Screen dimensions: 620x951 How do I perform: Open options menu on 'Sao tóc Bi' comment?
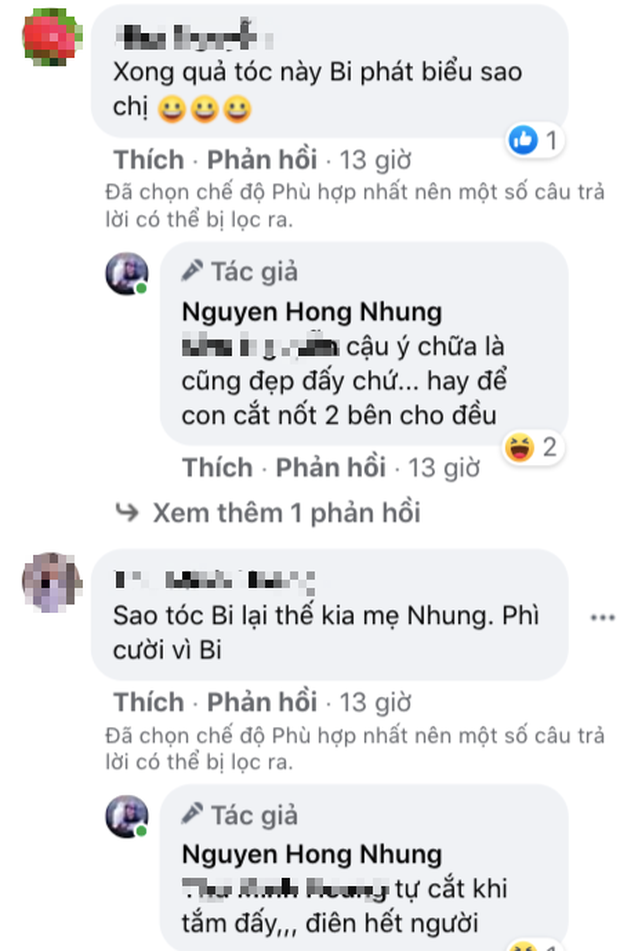603,618
